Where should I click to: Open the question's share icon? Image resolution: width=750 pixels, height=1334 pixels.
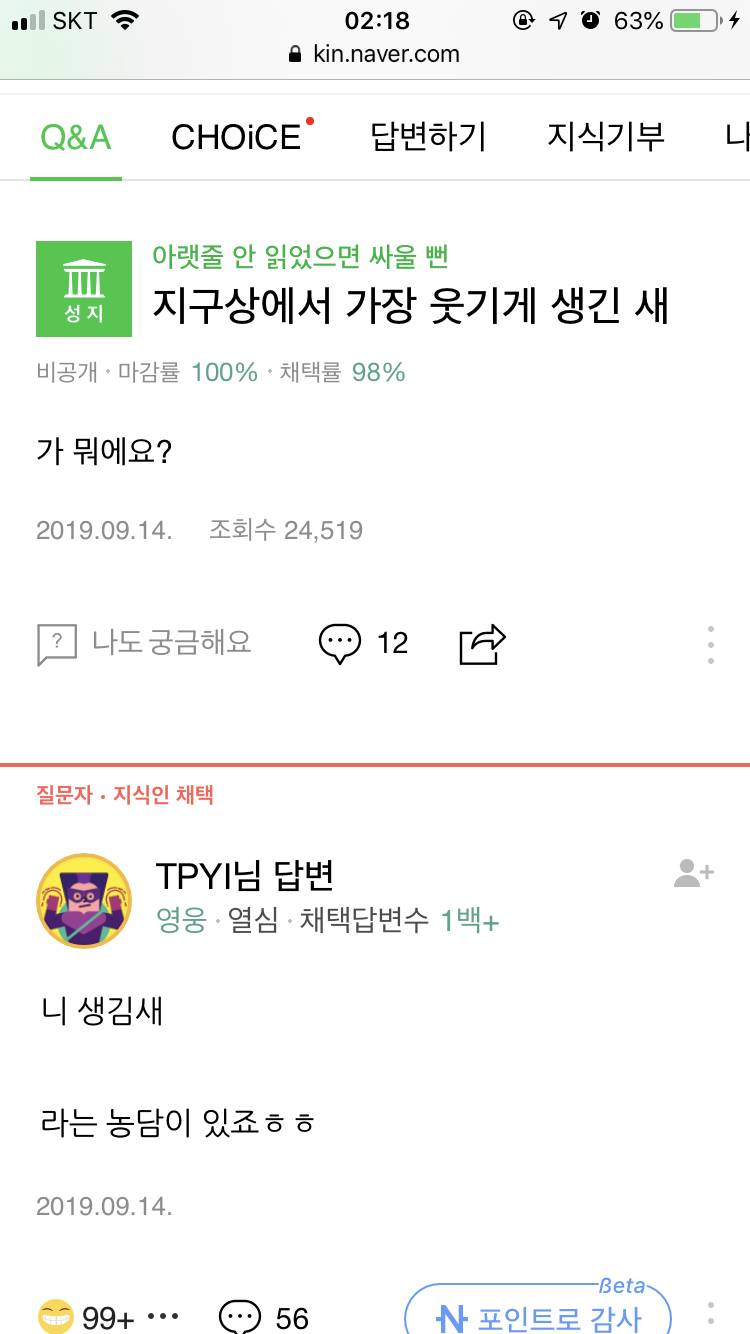[483, 644]
